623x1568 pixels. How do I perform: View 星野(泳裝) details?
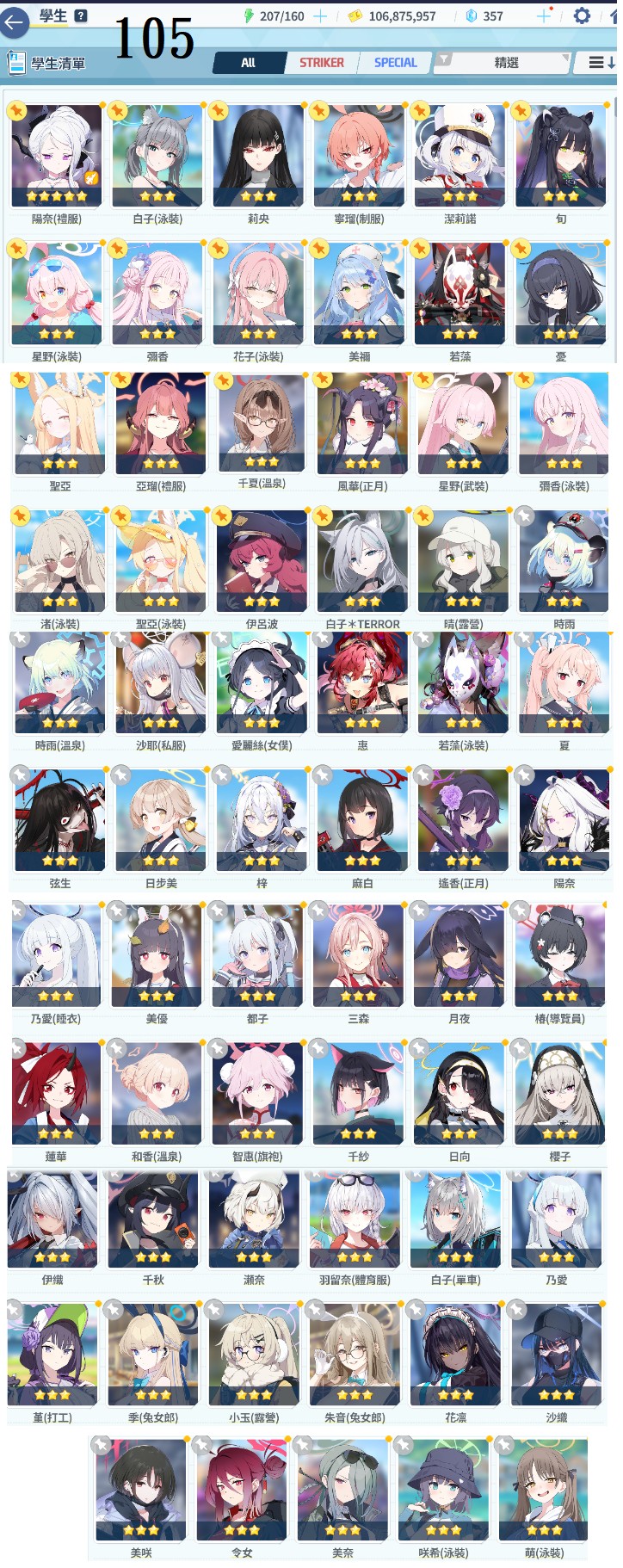coord(57,294)
